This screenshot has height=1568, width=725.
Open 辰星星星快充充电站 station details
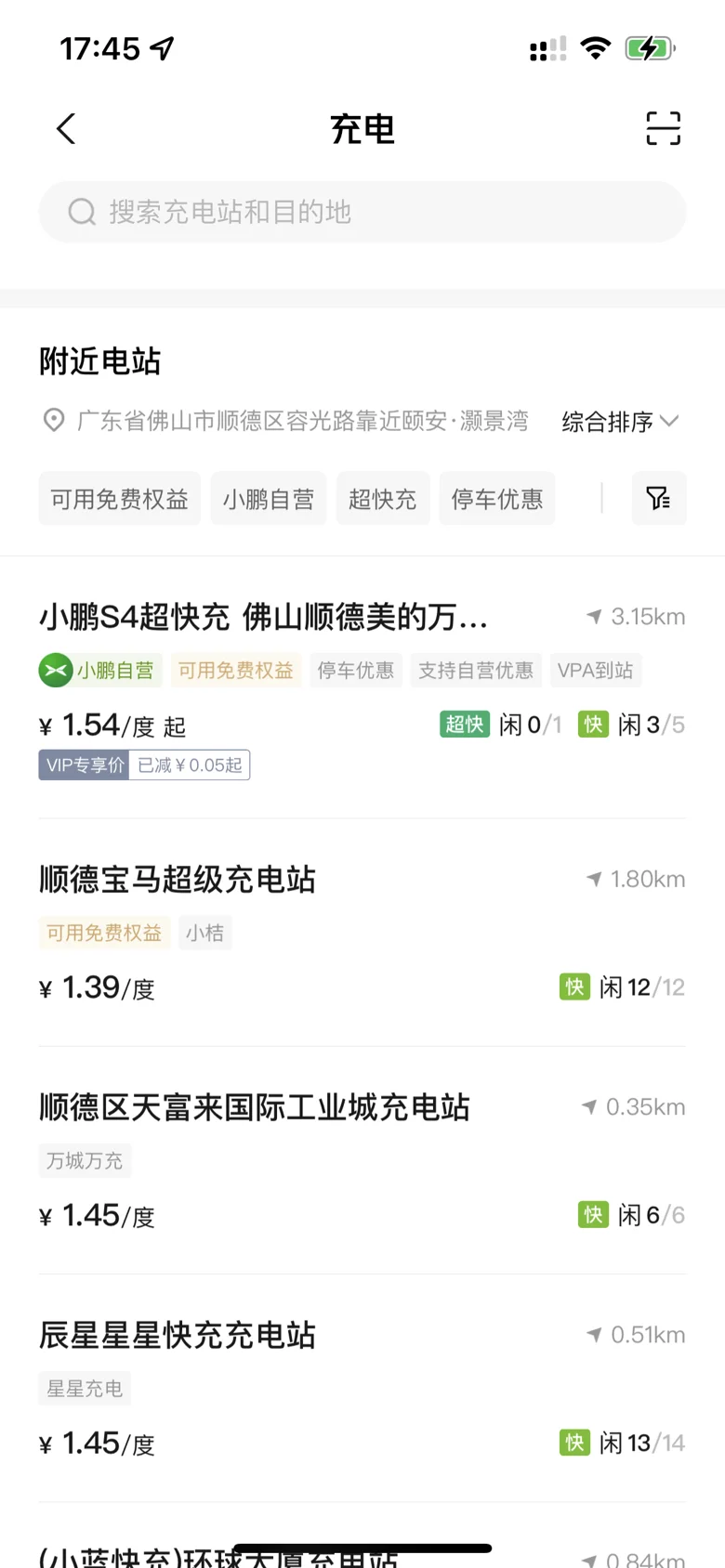pyautogui.click(x=362, y=1388)
